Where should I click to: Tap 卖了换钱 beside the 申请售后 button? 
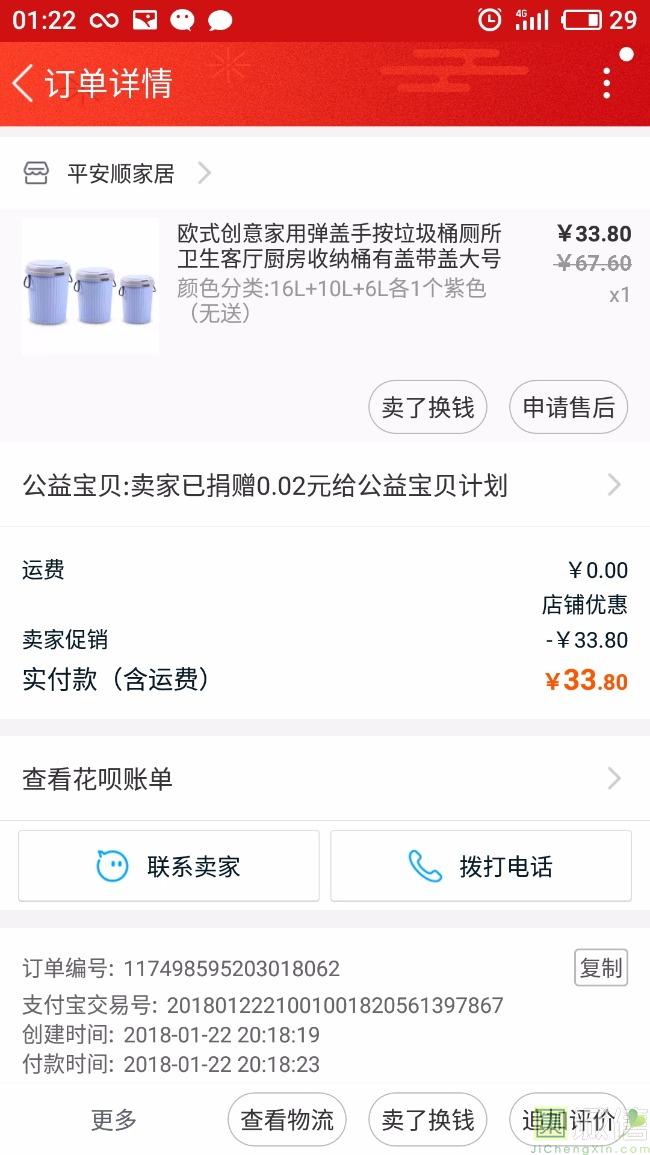[428, 408]
